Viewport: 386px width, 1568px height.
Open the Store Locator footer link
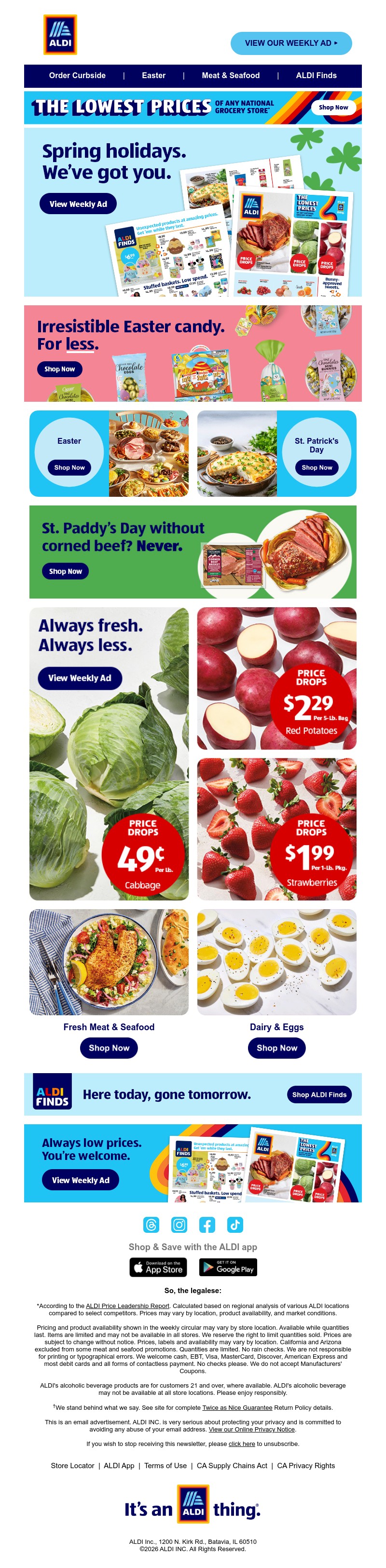[72, 1465]
